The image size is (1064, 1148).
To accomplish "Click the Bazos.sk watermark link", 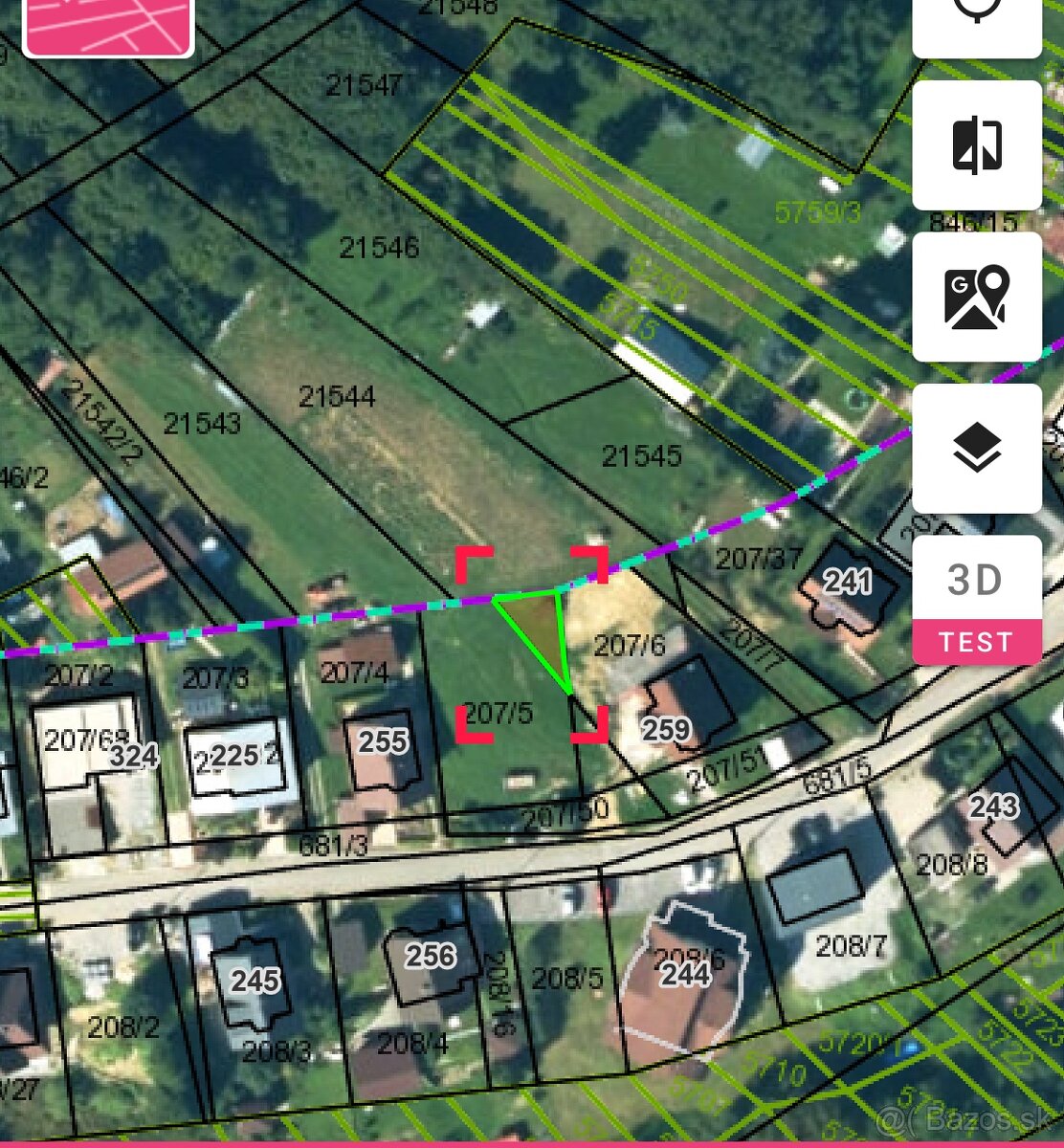I will click(x=966, y=1115).
